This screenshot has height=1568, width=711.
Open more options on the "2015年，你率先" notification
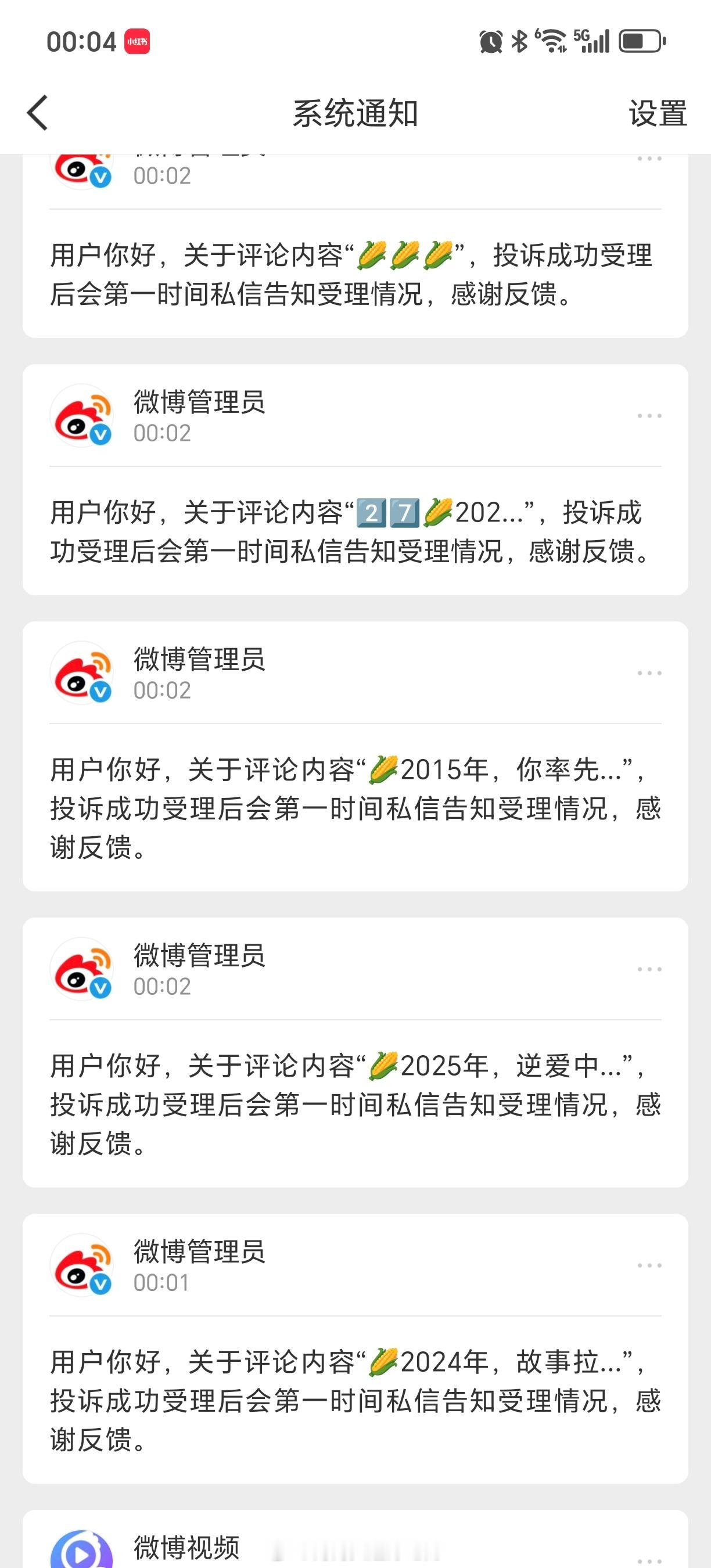649,672
